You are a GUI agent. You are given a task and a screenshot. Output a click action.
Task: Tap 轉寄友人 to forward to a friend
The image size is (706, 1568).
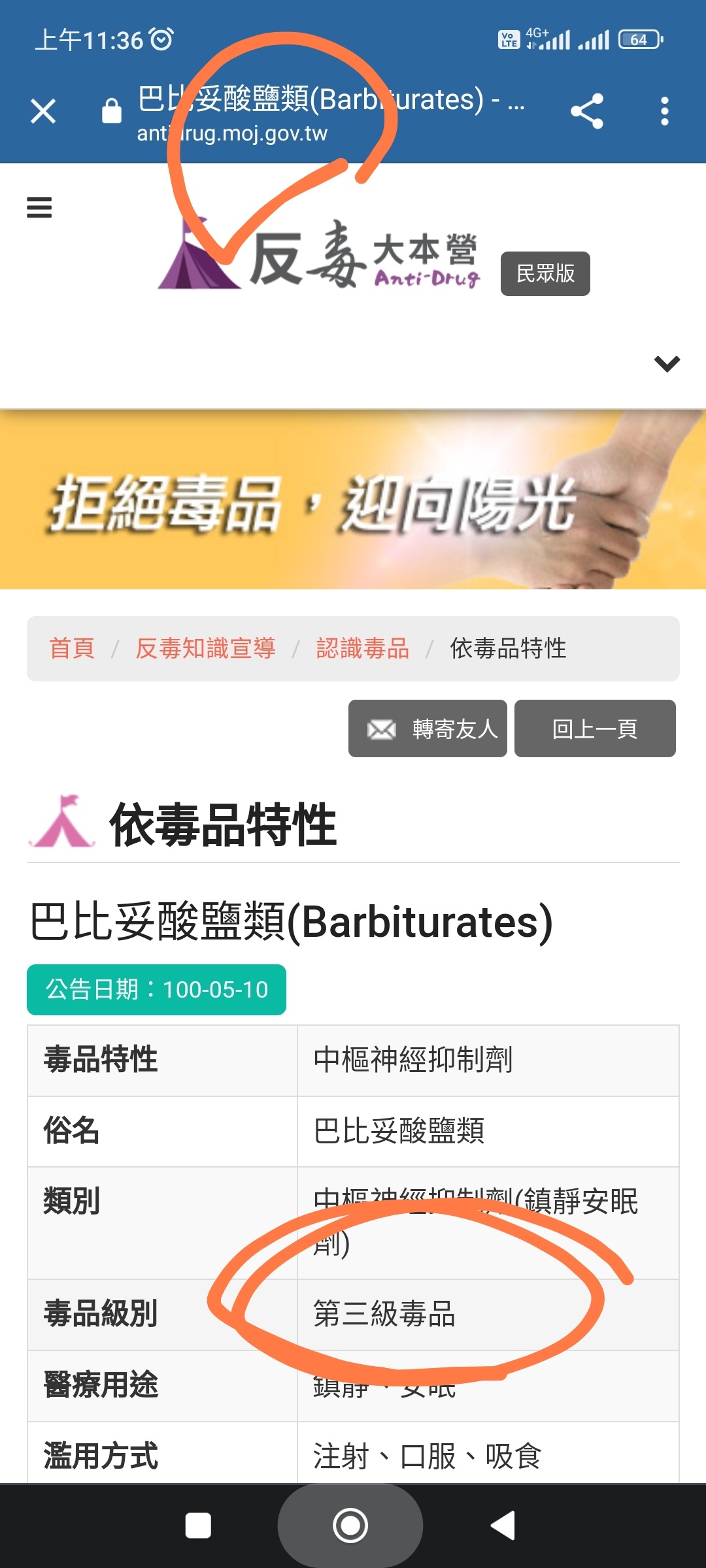point(428,728)
